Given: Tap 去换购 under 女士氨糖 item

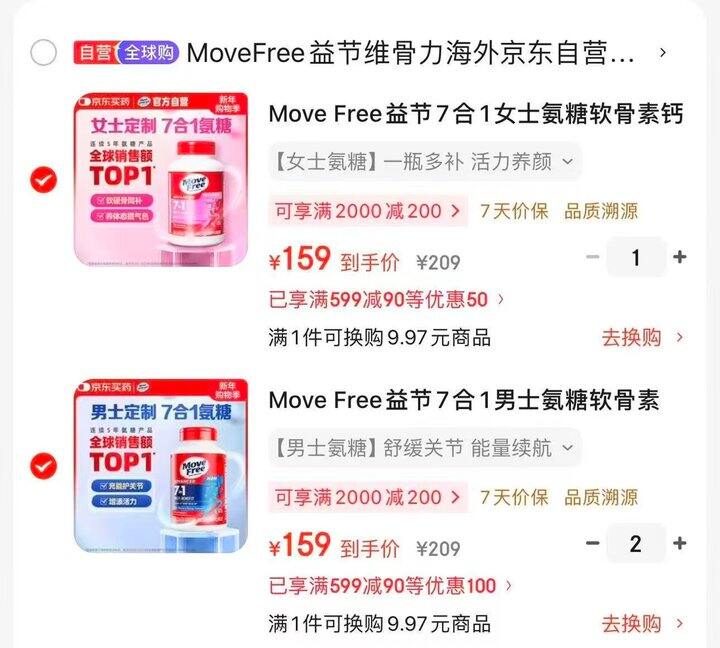Looking at the screenshot, I should click(x=642, y=337).
